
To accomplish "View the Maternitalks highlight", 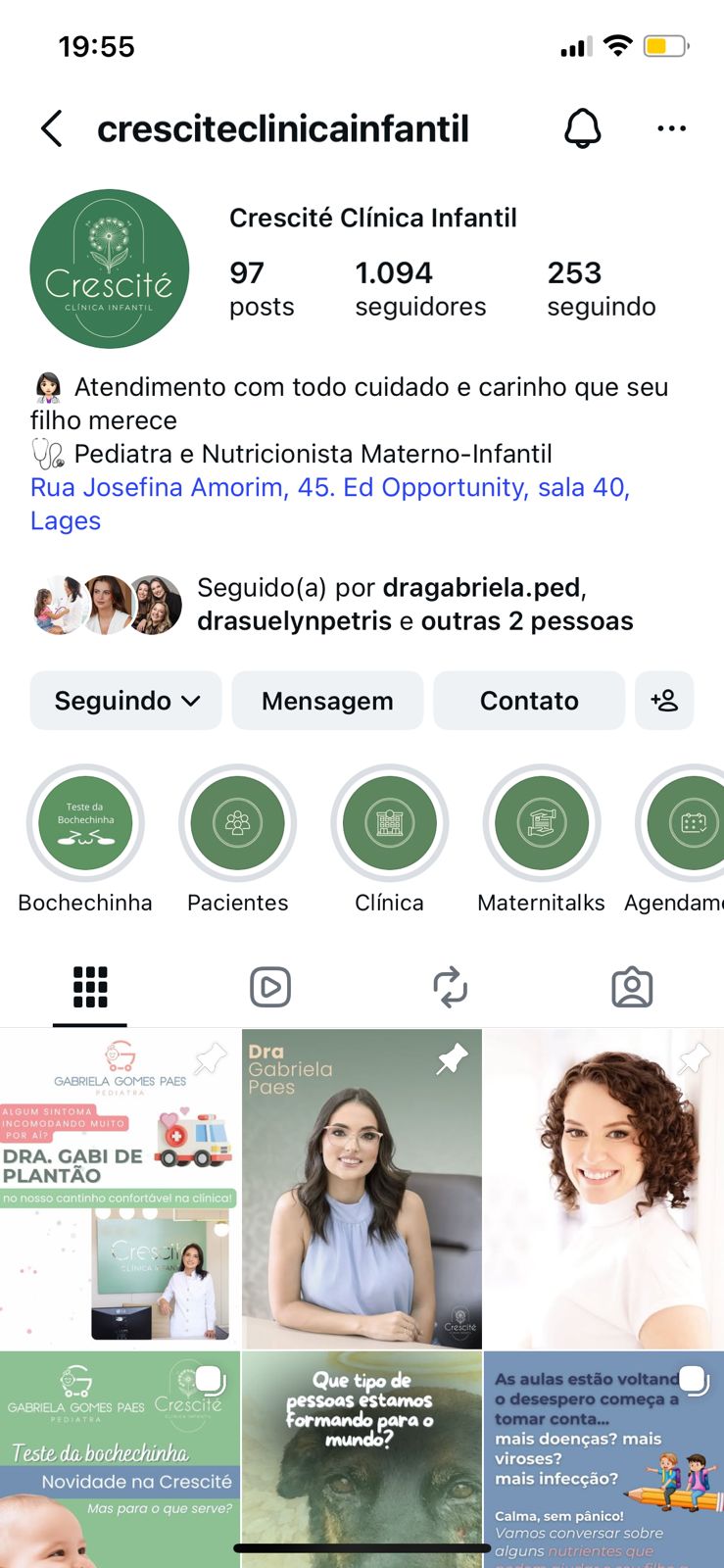I will (x=541, y=823).
